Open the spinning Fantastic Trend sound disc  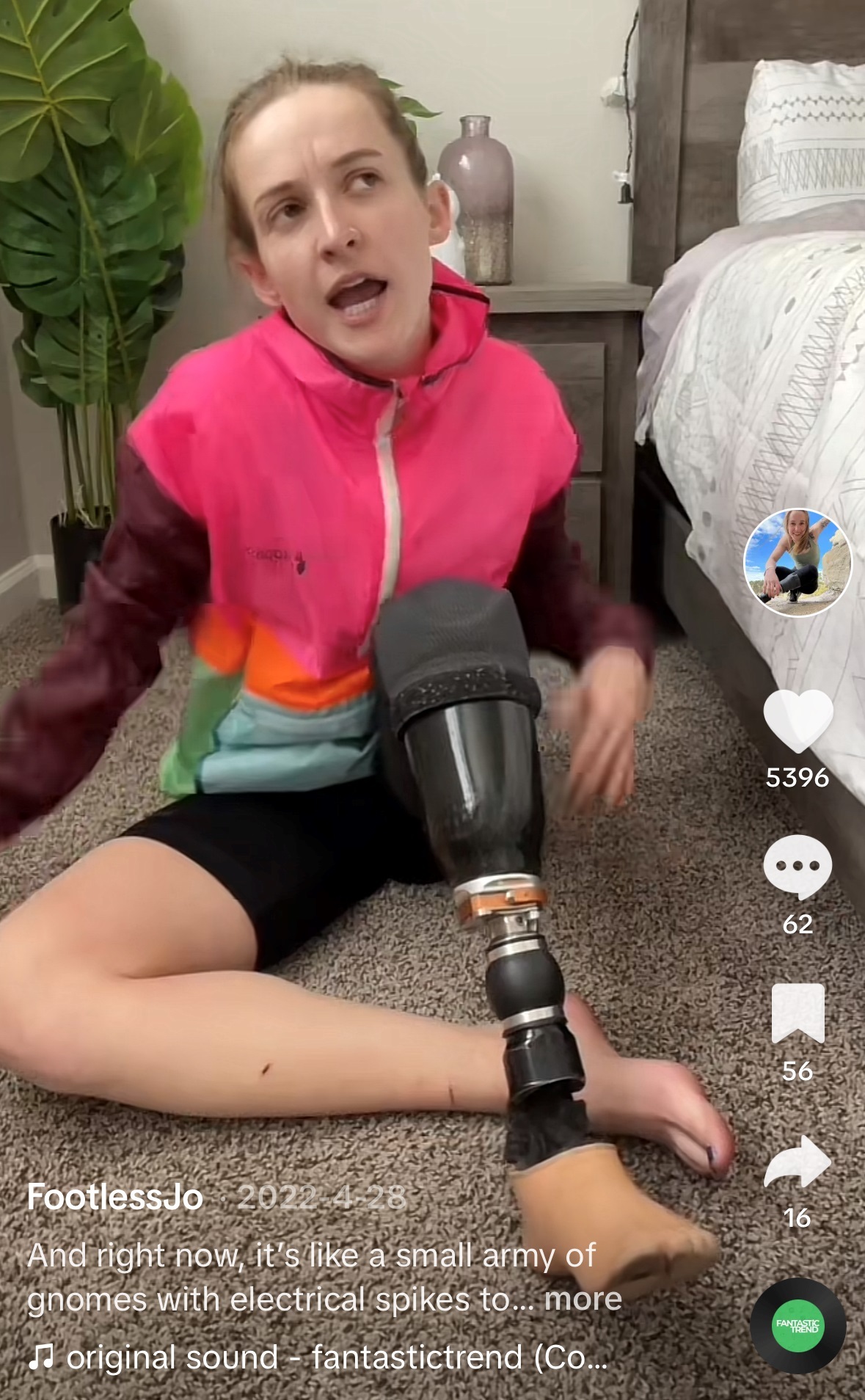pos(798,1327)
